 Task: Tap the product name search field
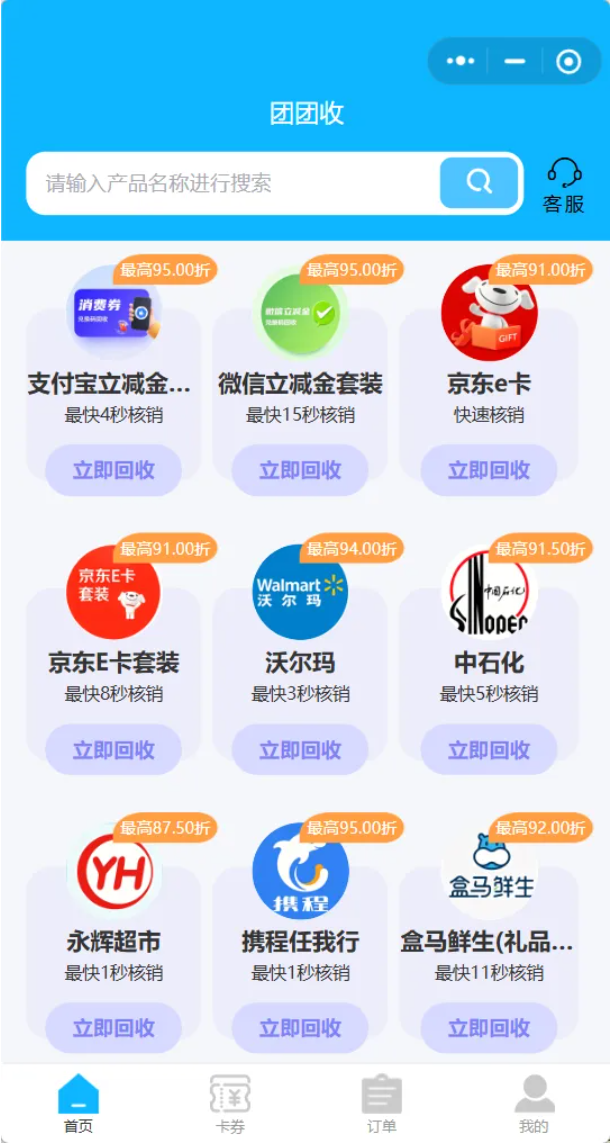tap(234, 183)
